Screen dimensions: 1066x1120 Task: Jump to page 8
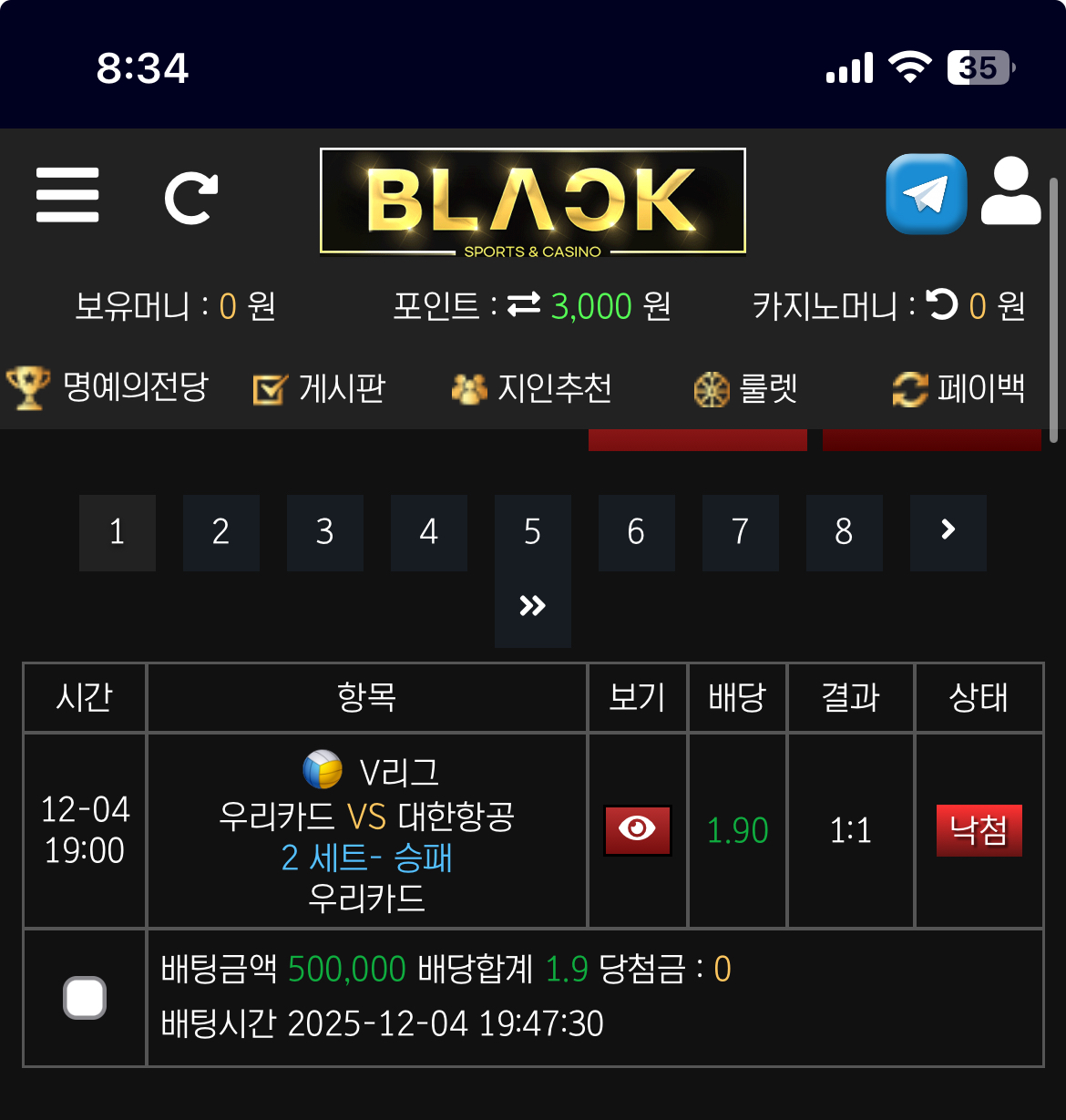(844, 532)
